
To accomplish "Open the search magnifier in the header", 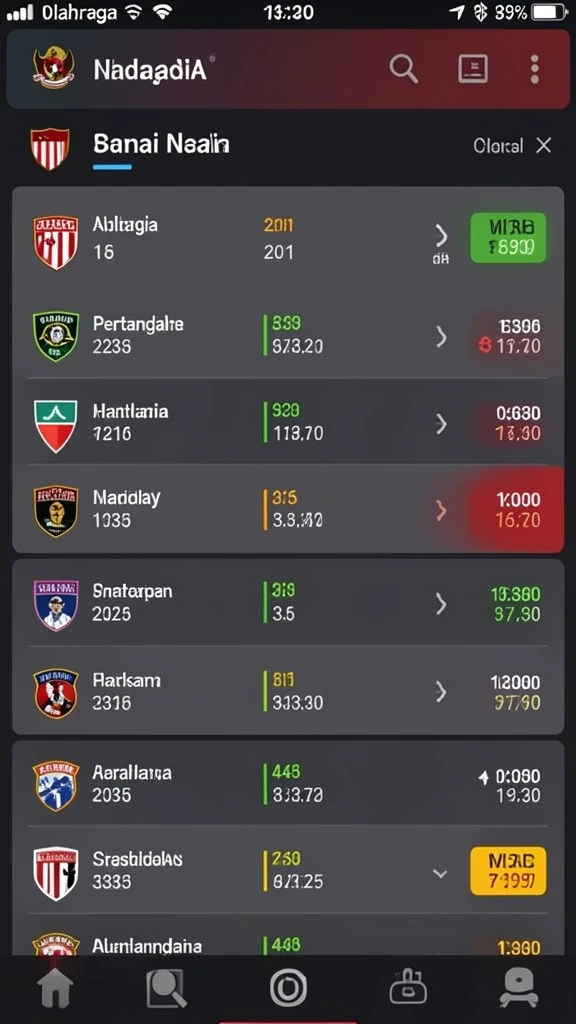I will [404, 69].
